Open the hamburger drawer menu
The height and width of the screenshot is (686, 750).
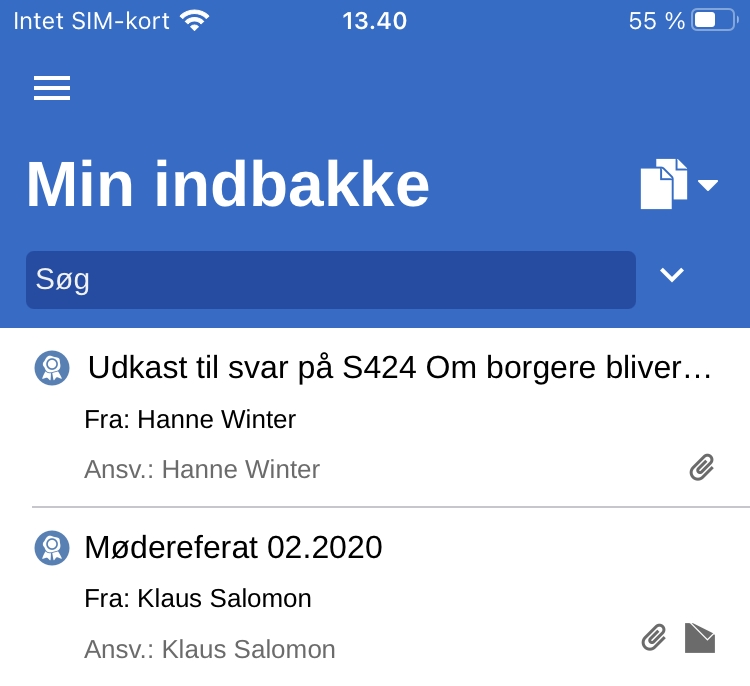coord(52,88)
